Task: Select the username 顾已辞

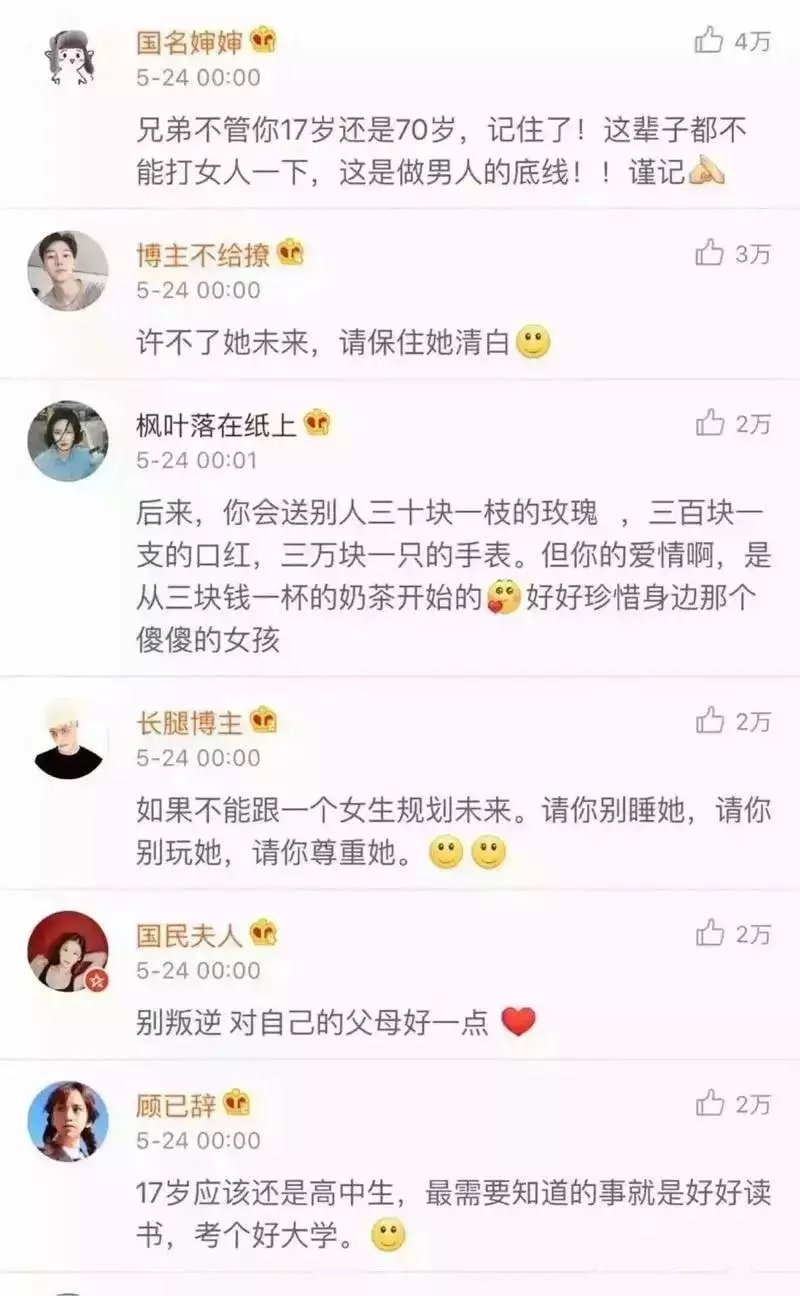Action: [176, 1105]
